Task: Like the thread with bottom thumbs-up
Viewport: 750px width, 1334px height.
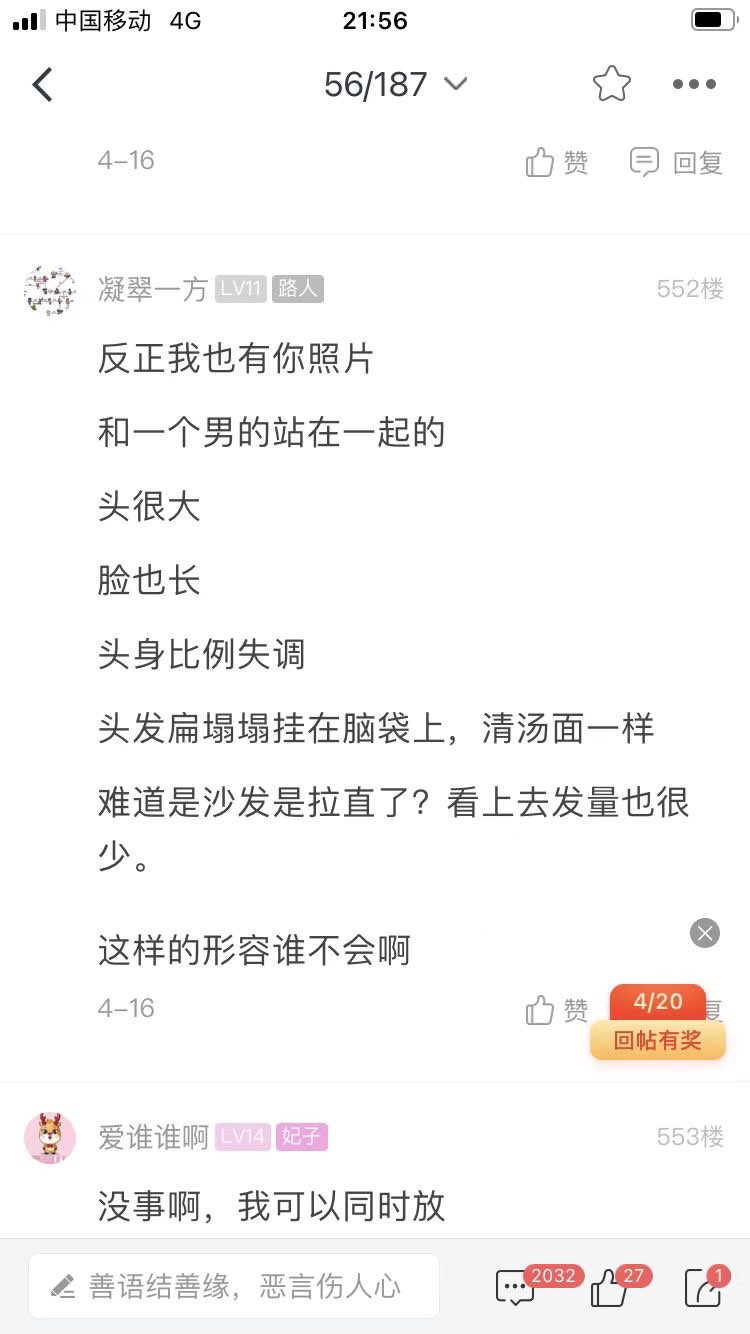Action: pos(608,1288)
